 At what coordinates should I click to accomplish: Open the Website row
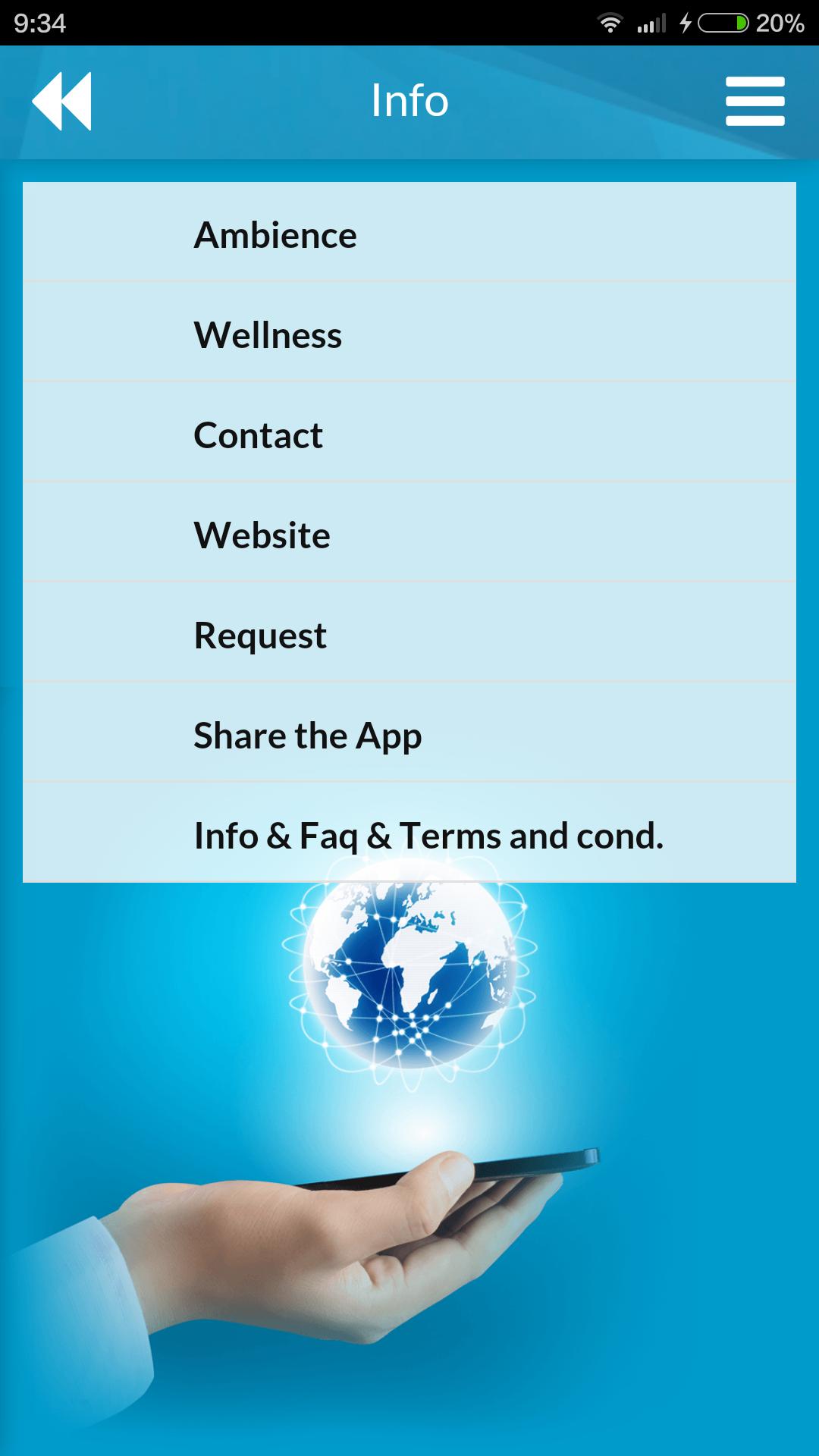coord(409,533)
